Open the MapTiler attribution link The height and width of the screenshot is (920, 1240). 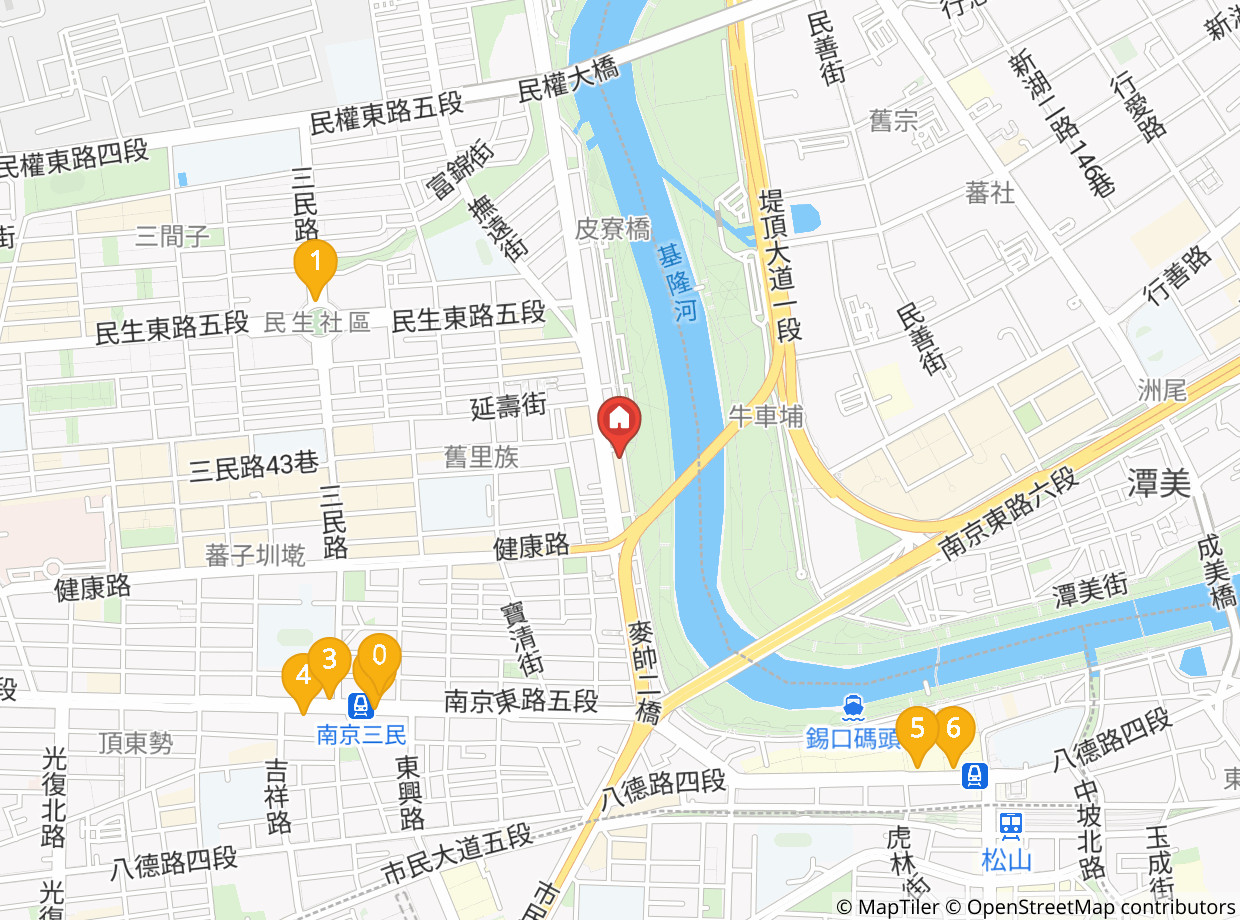pyautogui.click(x=886, y=907)
